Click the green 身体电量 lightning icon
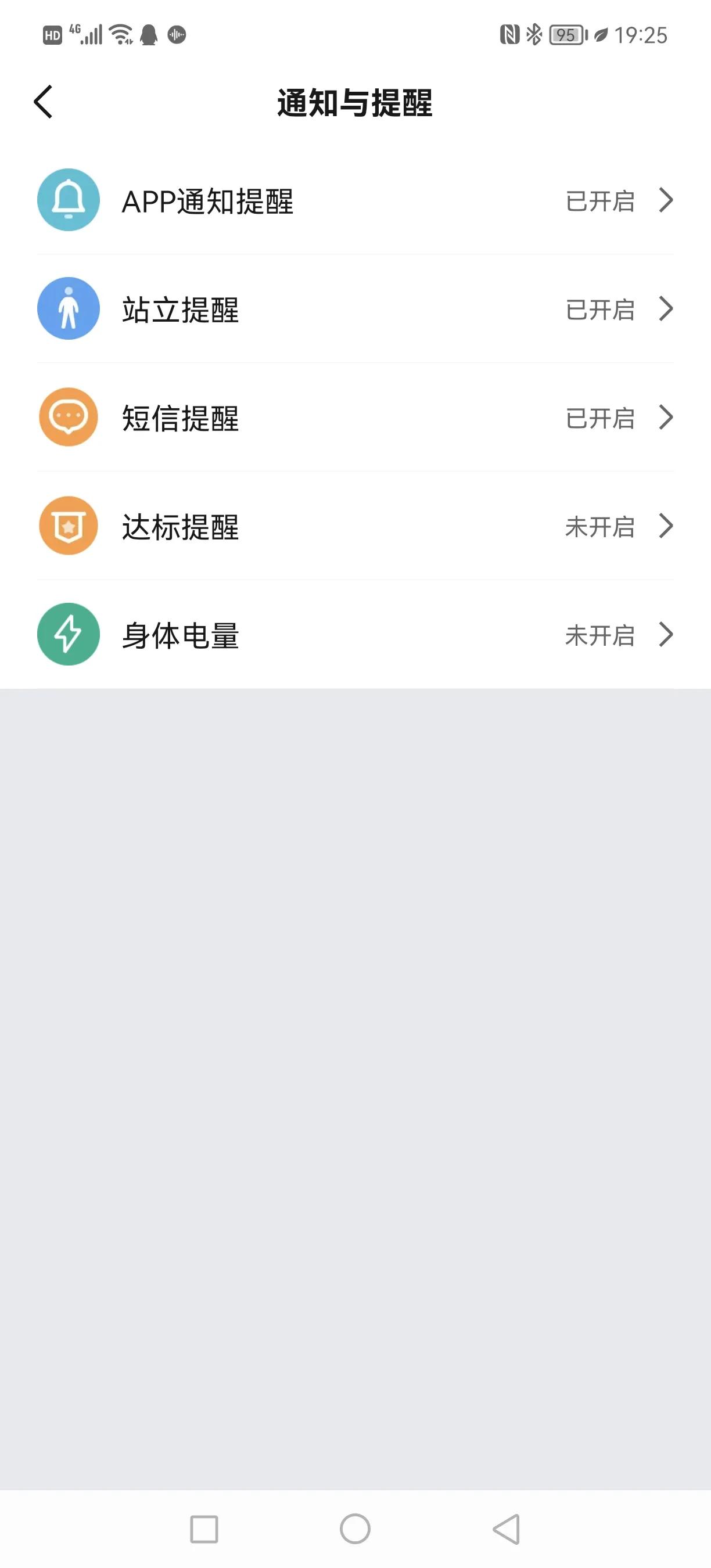711x1568 pixels. (68, 634)
